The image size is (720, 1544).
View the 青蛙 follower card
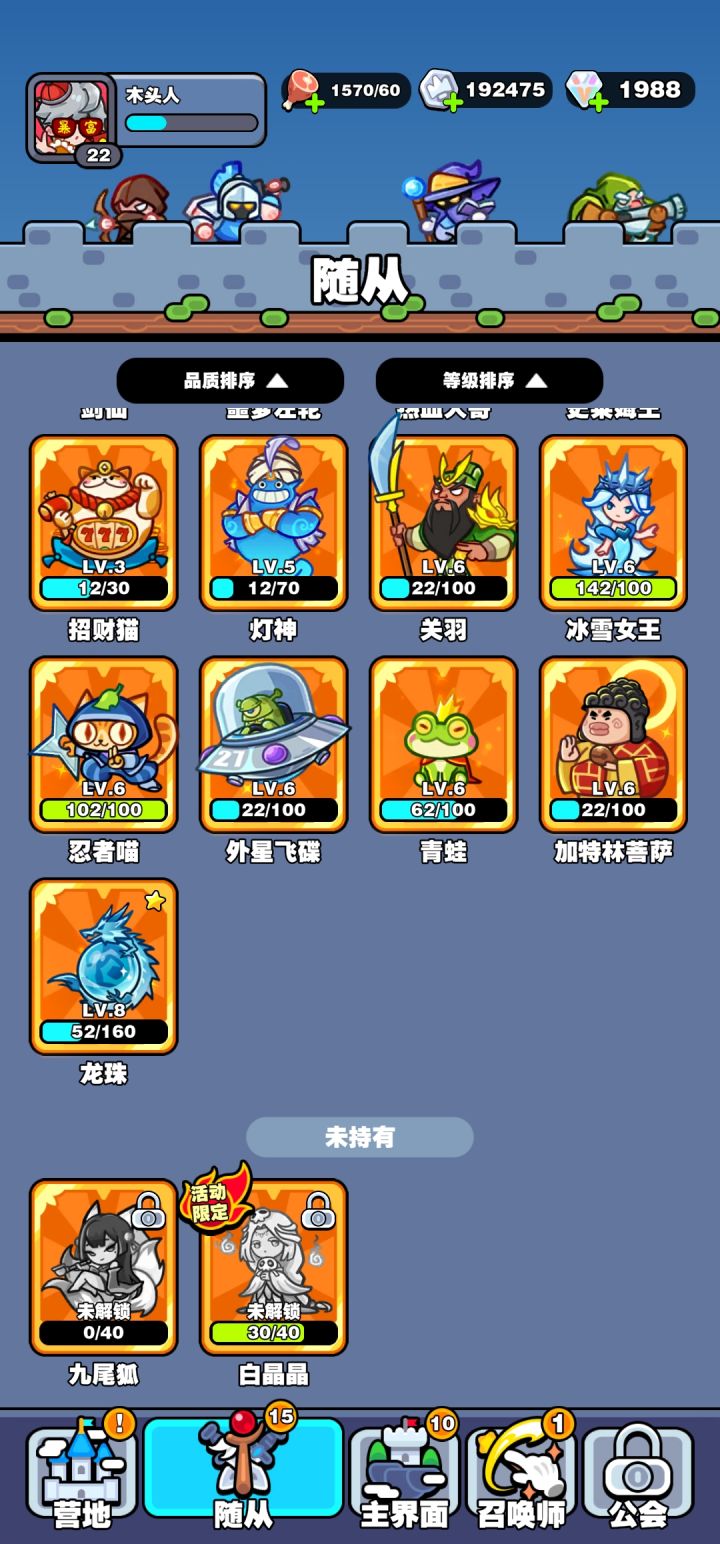[444, 744]
